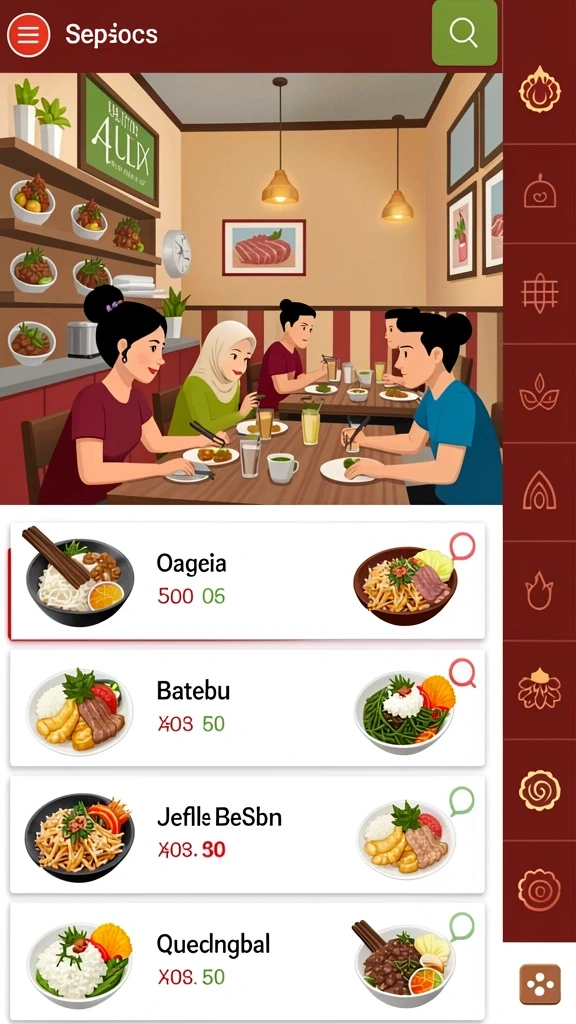This screenshot has height=1024, width=576.
Task: Tap the green search button
Action: click(x=464, y=33)
